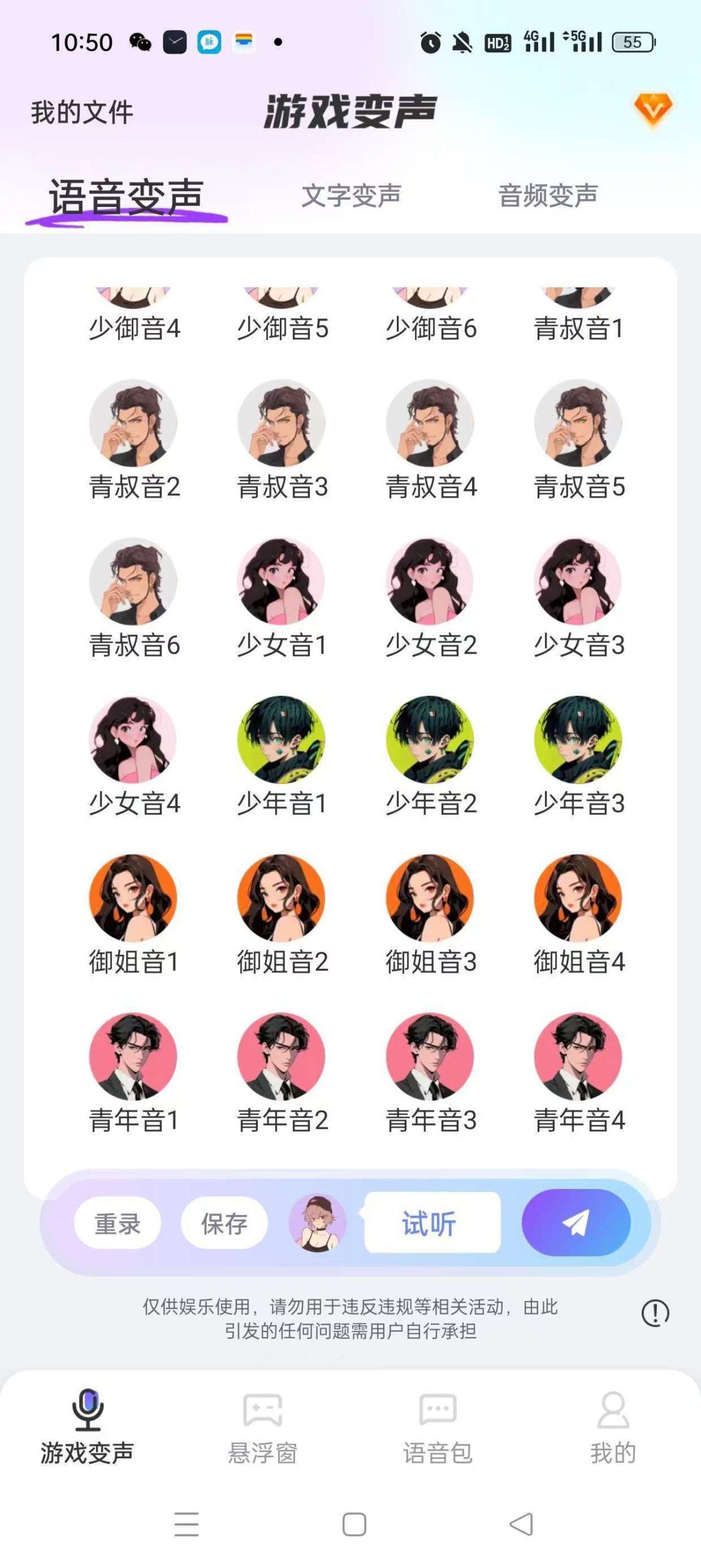
Task: Open the disclaimer info icon
Action: pos(655,1313)
